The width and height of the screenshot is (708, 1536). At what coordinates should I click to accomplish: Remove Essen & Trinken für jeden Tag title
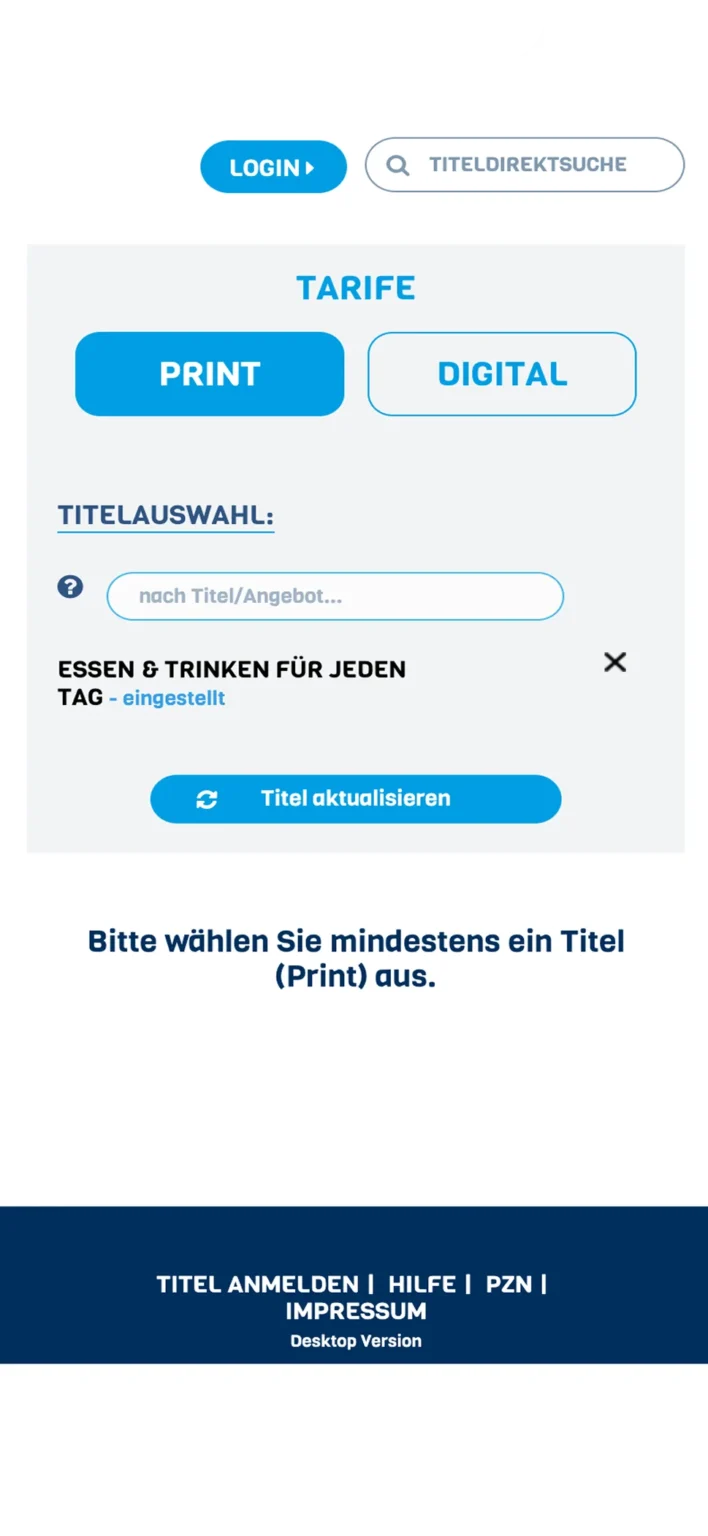[615, 662]
